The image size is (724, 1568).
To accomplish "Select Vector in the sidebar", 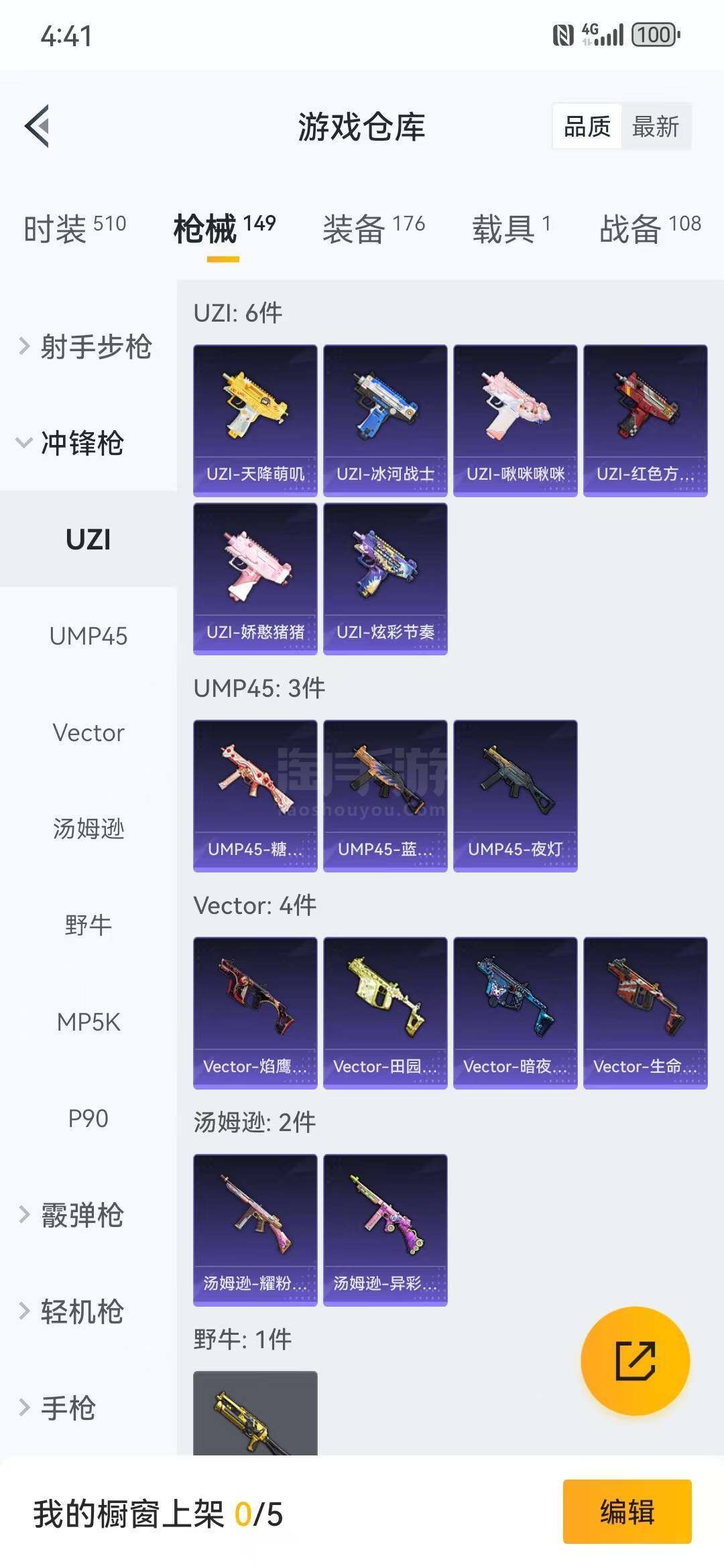I will tap(88, 732).
